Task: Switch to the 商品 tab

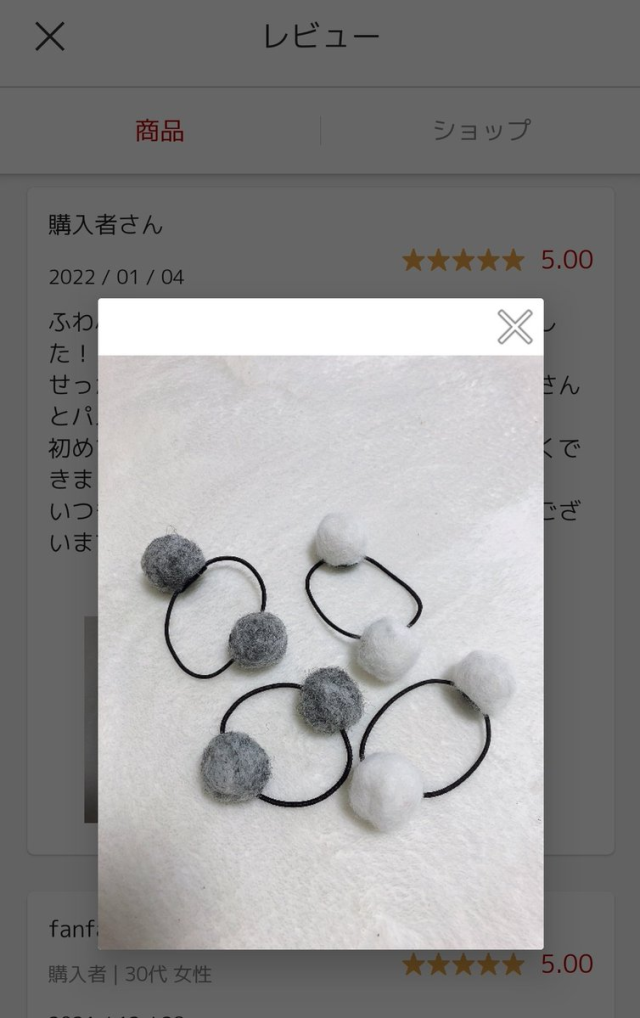Action: pyautogui.click(x=160, y=131)
